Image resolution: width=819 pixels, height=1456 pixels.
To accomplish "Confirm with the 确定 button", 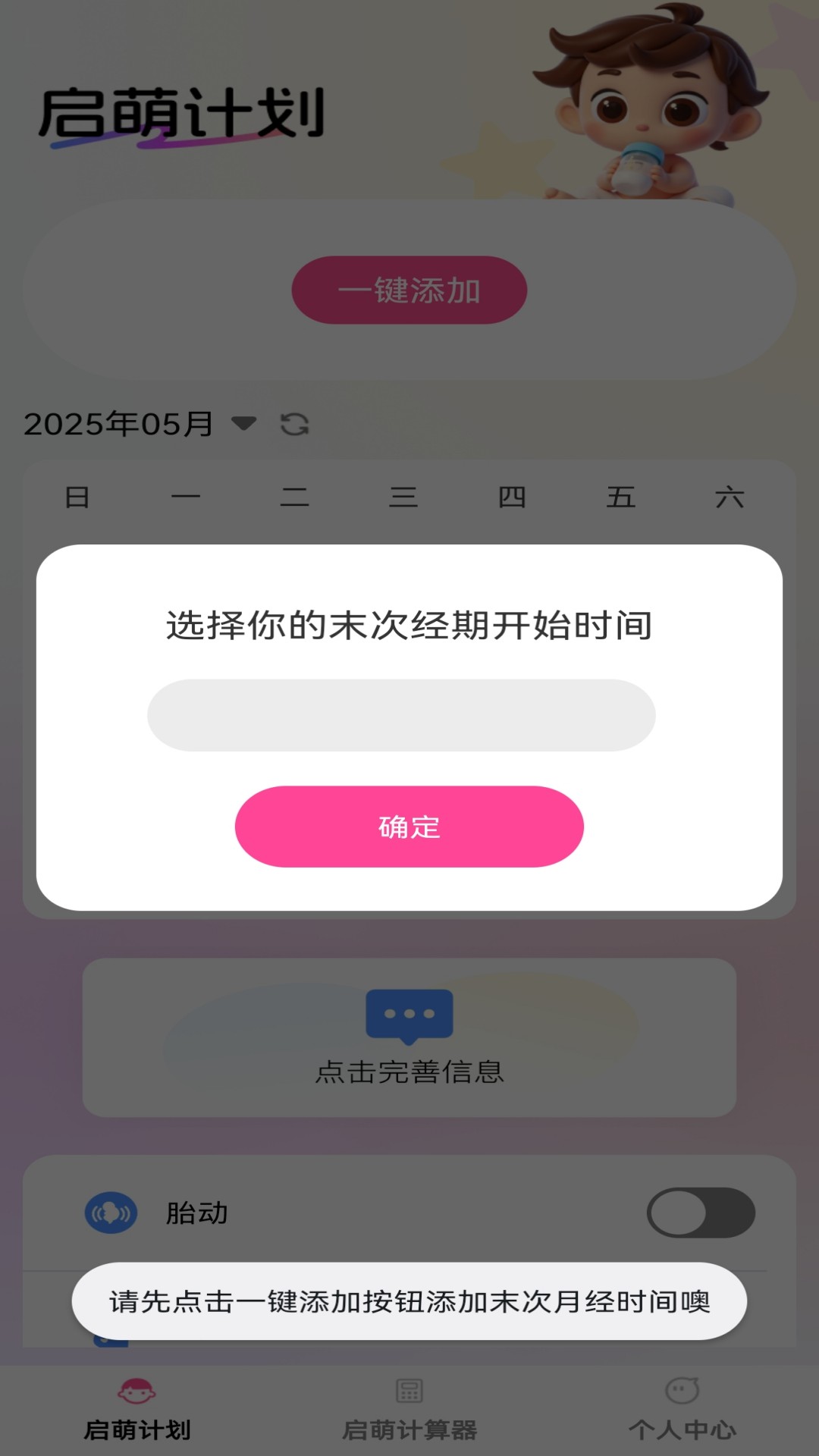I will pyautogui.click(x=409, y=827).
